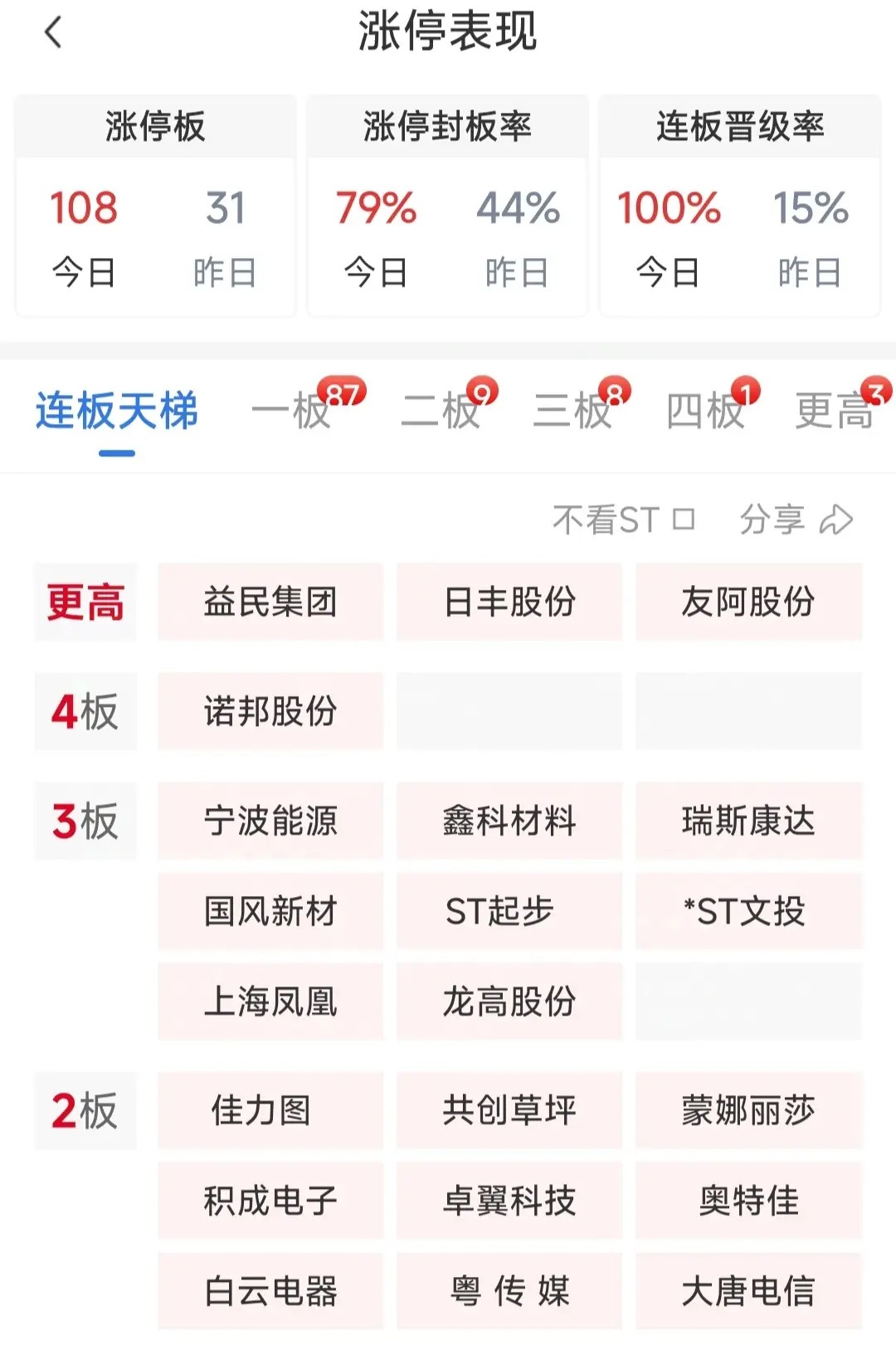Image resolution: width=896 pixels, height=1345 pixels.
Task: Select 共创草坪 in the 2板 section
Action: (509, 1110)
